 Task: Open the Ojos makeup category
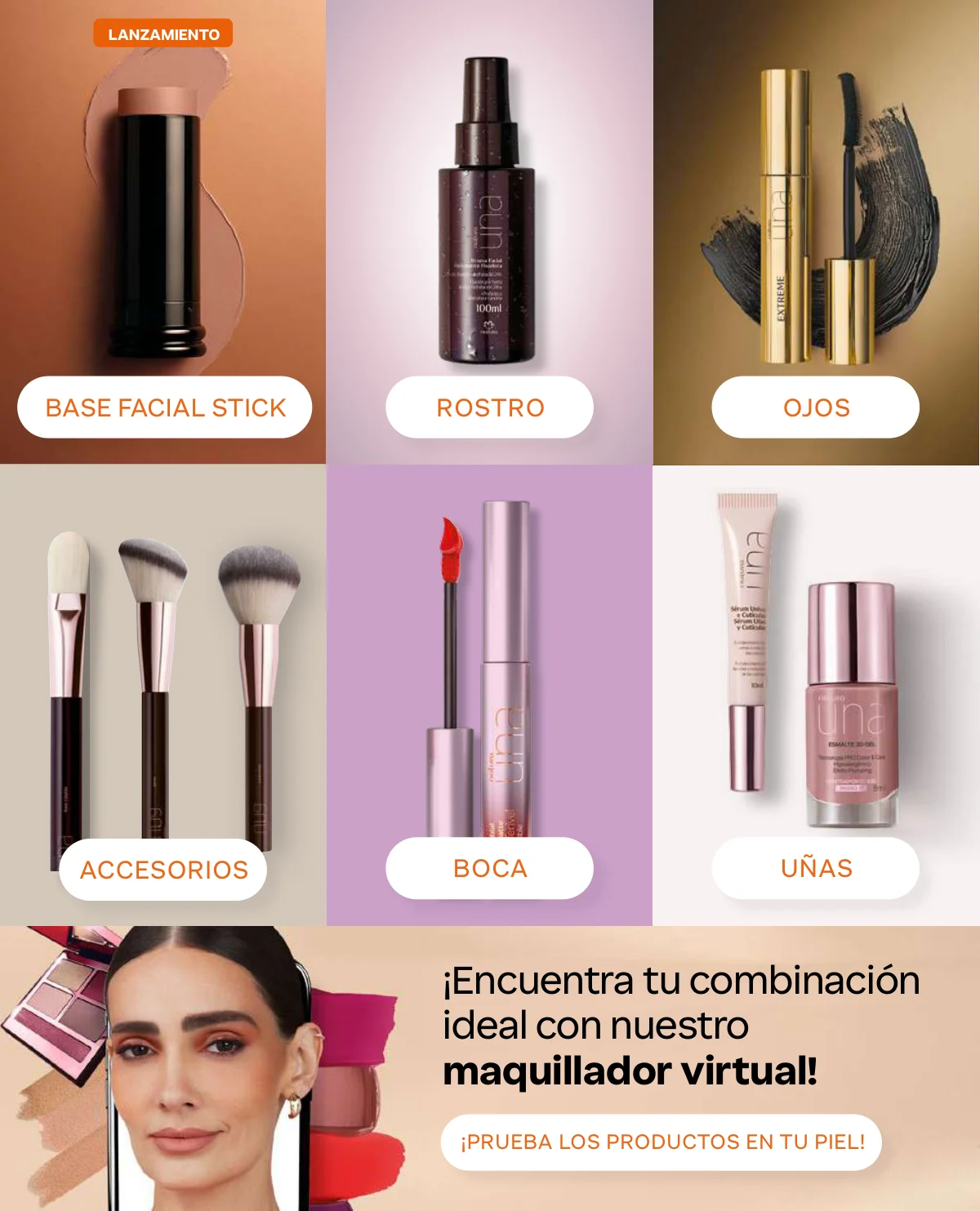[815, 407]
